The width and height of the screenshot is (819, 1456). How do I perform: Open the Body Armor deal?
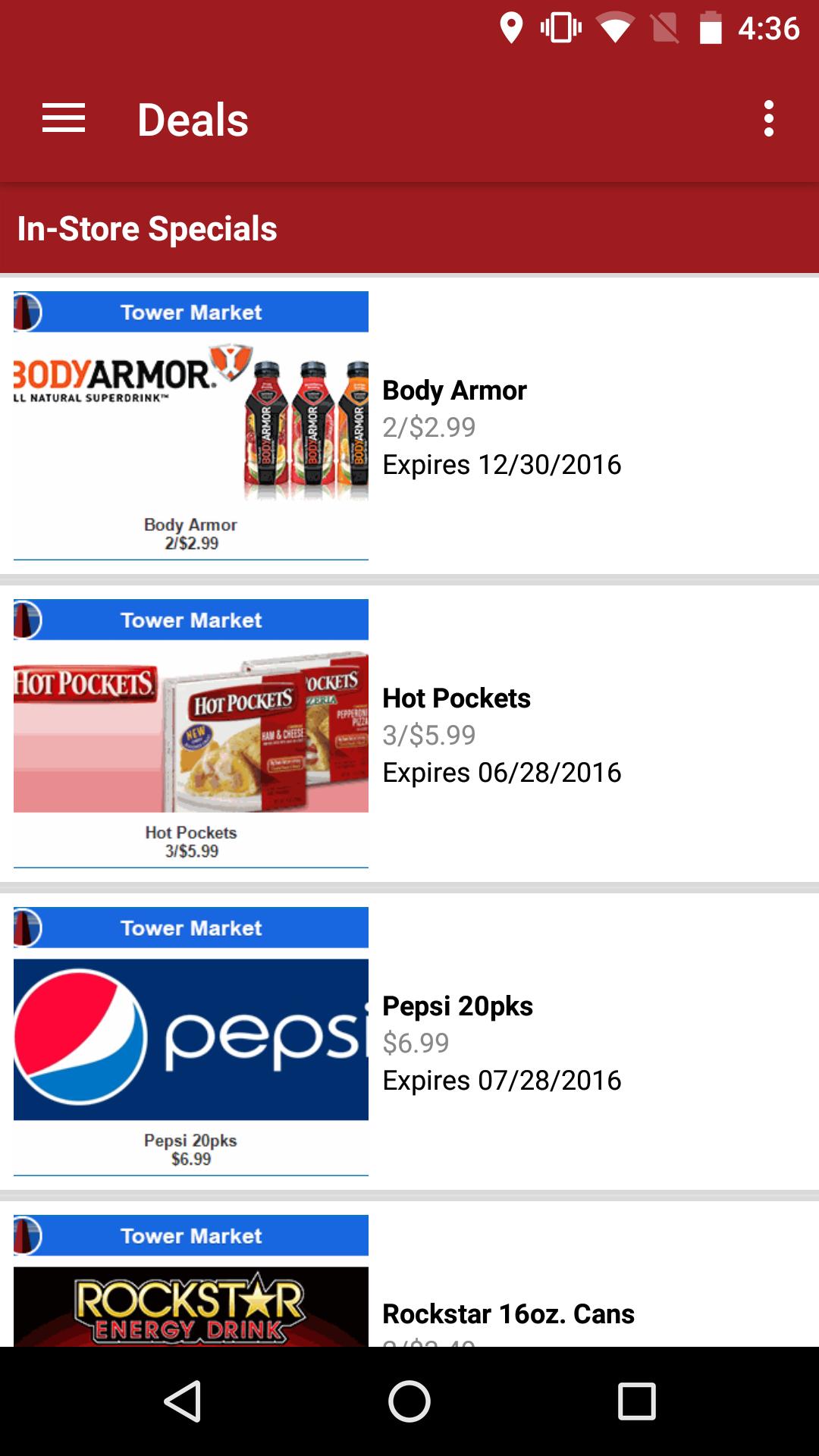pos(409,426)
